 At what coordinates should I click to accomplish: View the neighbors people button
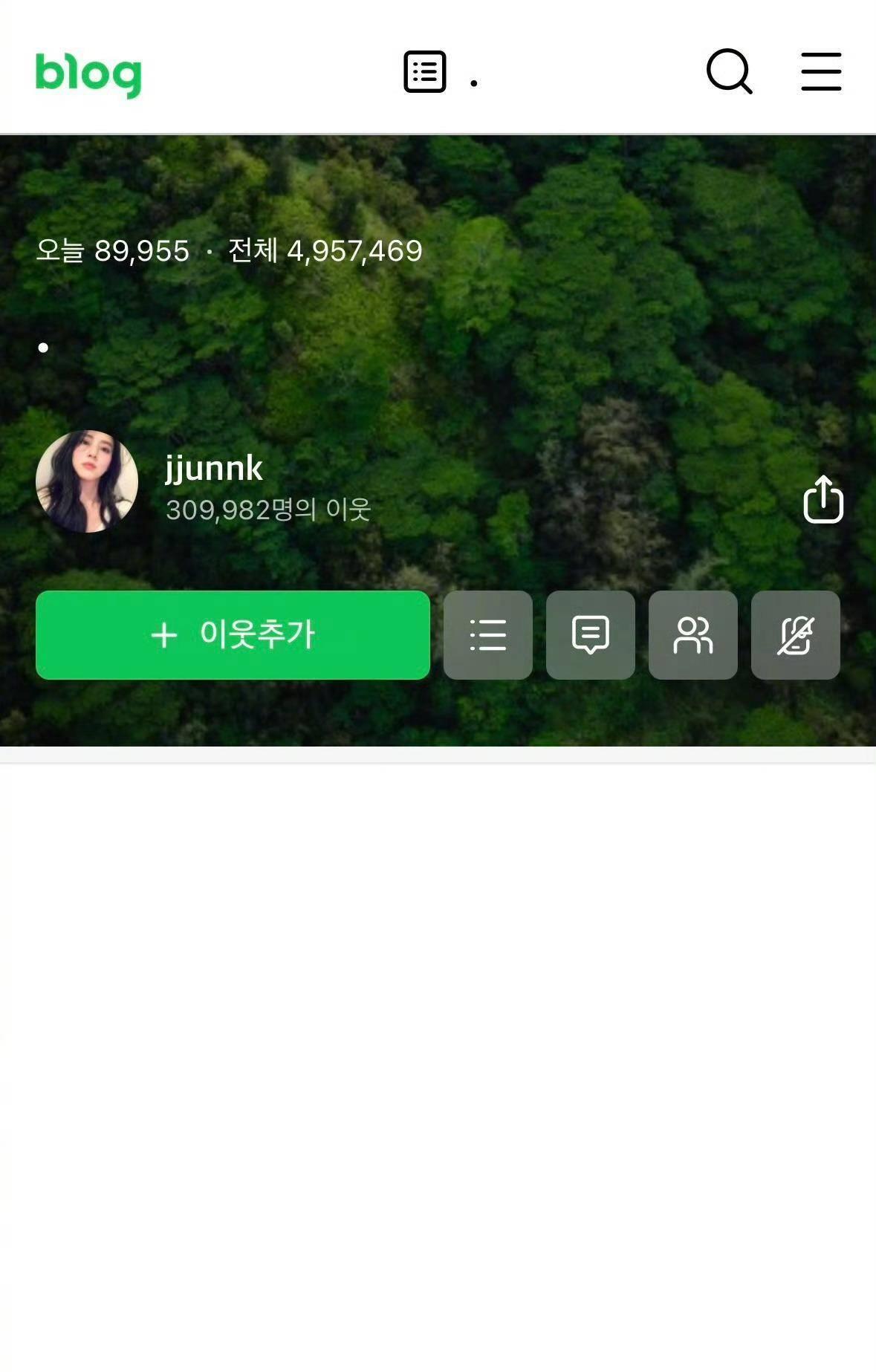point(693,635)
